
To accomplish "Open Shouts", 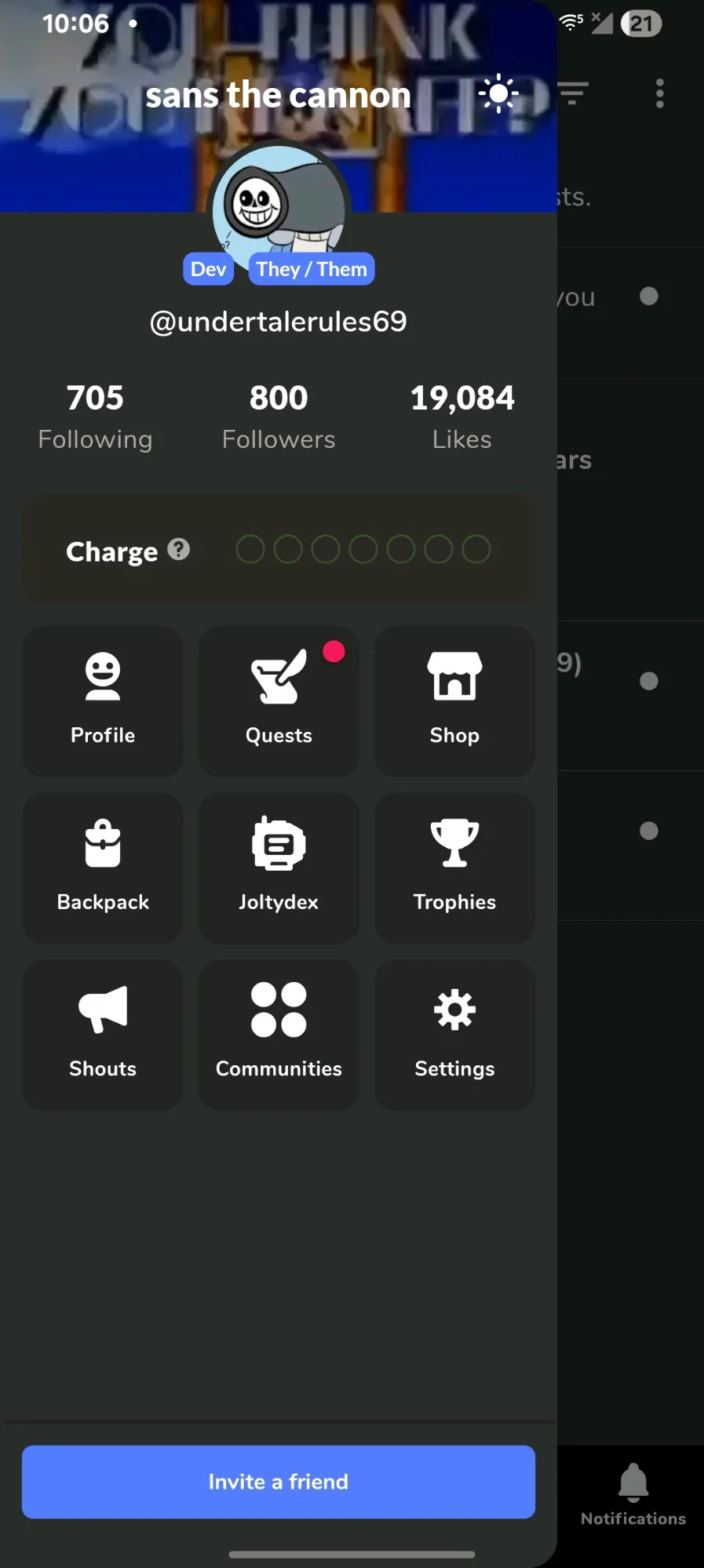I will click(x=103, y=1033).
